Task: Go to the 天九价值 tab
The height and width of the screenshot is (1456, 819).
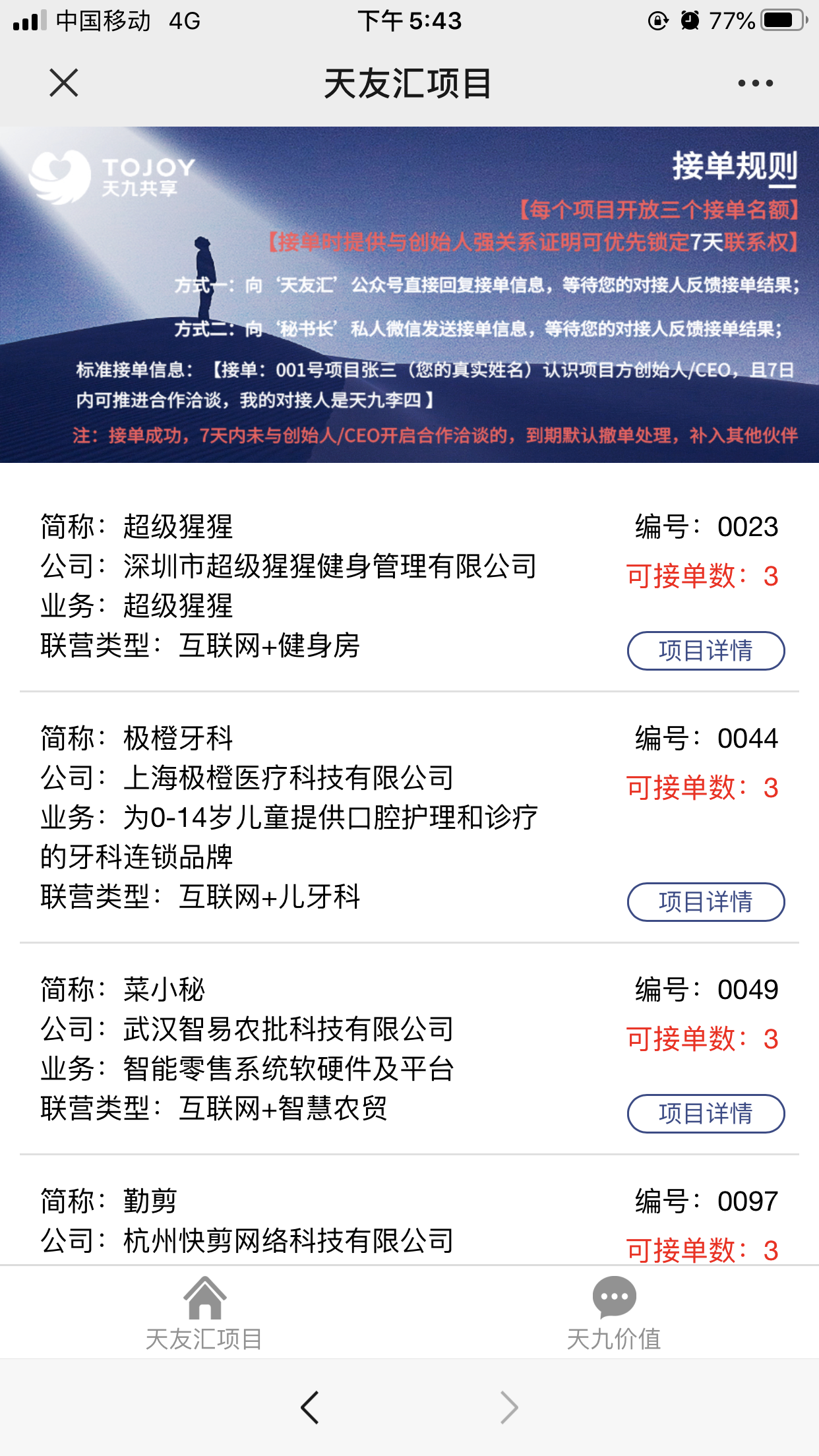Action: pyautogui.click(x=614, y=1312)
